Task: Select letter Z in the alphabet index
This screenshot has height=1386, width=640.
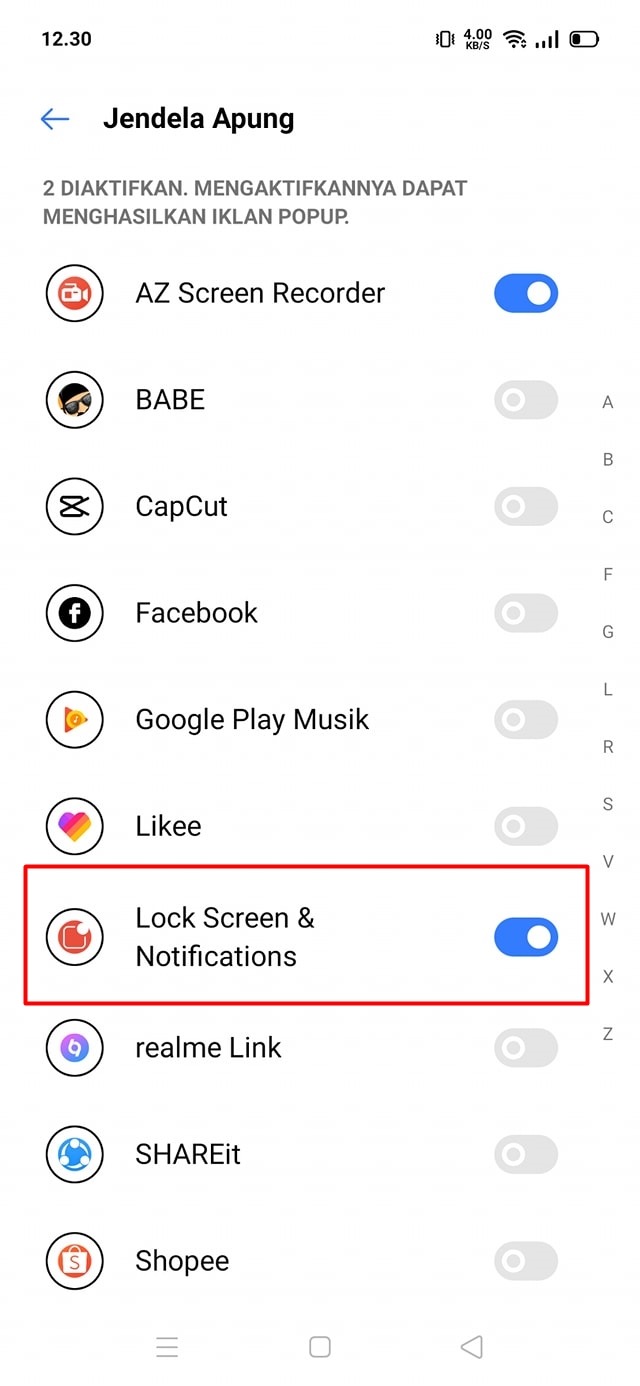Action: pos(608,1034)
